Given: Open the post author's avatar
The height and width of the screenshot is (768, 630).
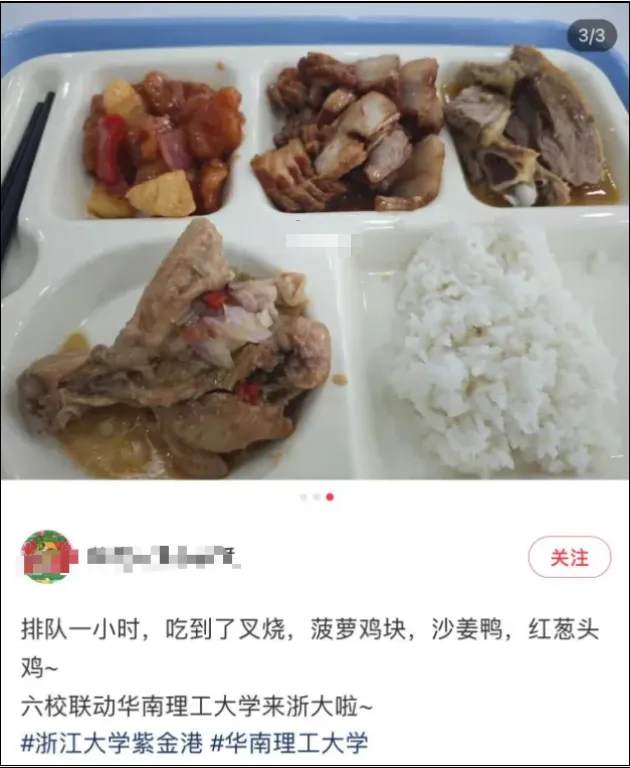Looking at the screenshot, I should point(47,557).
